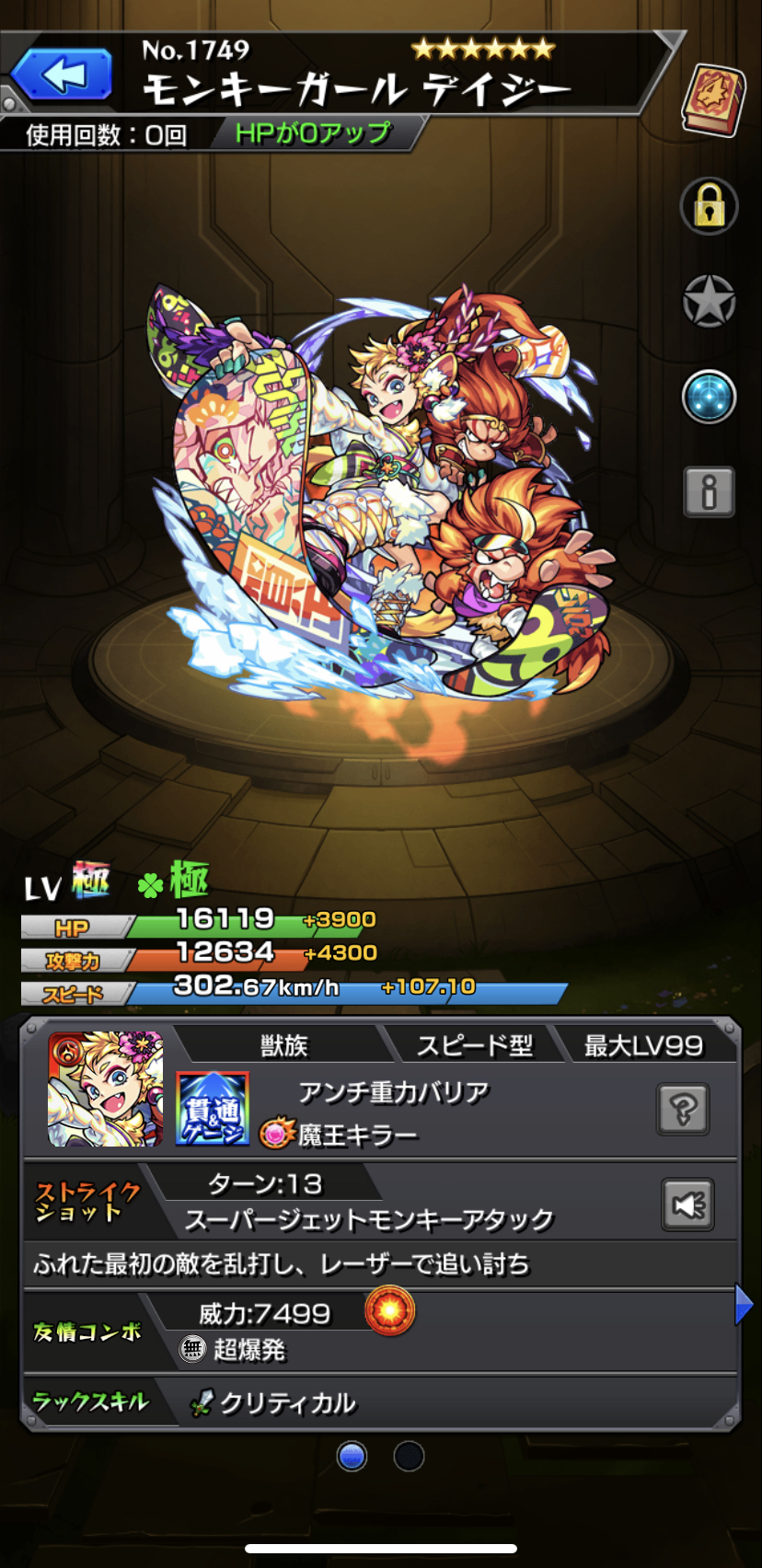Image resolution: width=762 pixels, height=1568 pixels.
Task: Open the info "i" button
Action: pos(709,491)
